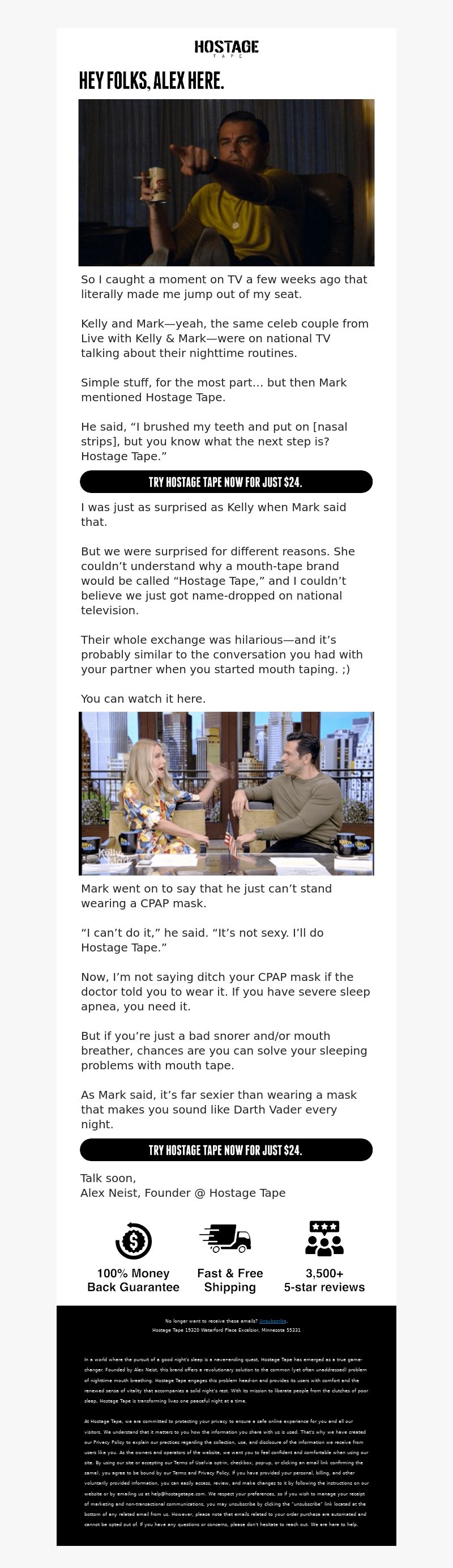
Task: Tap the $24 offer button after Mark's nasal strips quote
Action: click(225, 482)
